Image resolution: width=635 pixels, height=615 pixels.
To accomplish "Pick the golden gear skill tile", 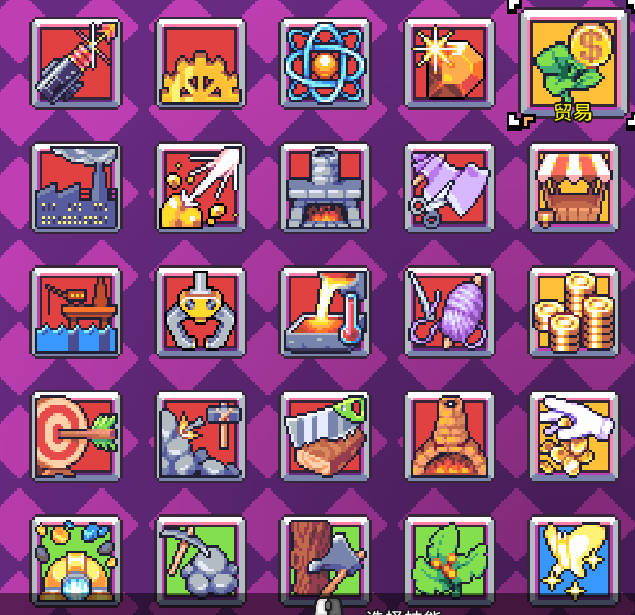I will [x=201, y=62].
